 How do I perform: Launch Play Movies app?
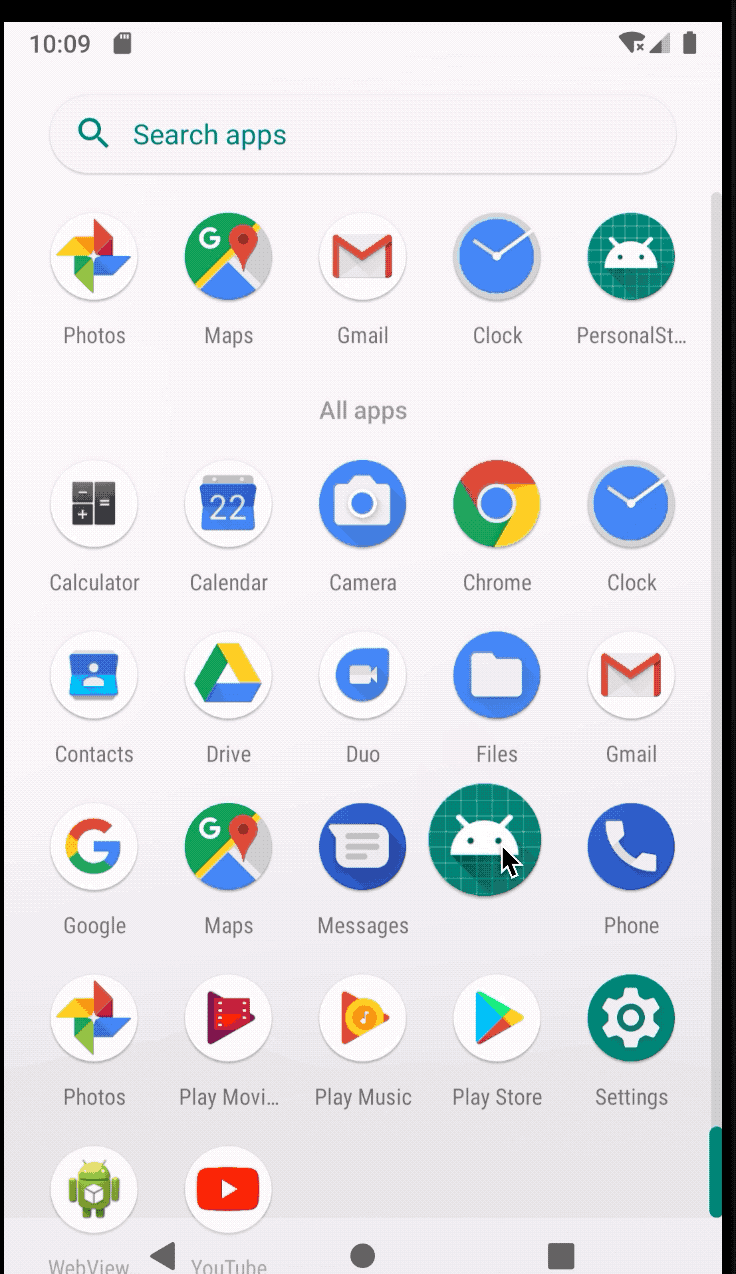228,1019
